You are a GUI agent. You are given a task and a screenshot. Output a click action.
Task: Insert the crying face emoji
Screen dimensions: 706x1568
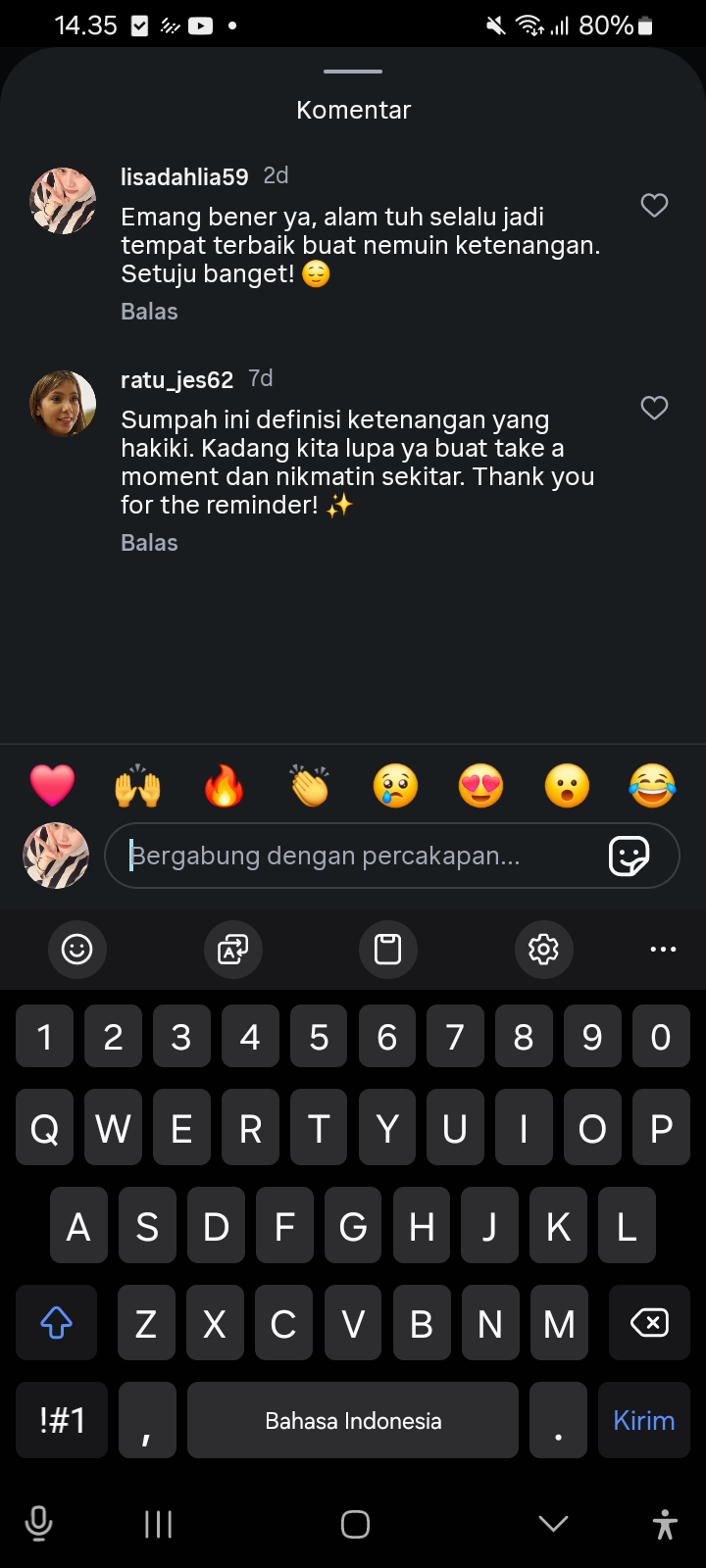coord(395,786)
